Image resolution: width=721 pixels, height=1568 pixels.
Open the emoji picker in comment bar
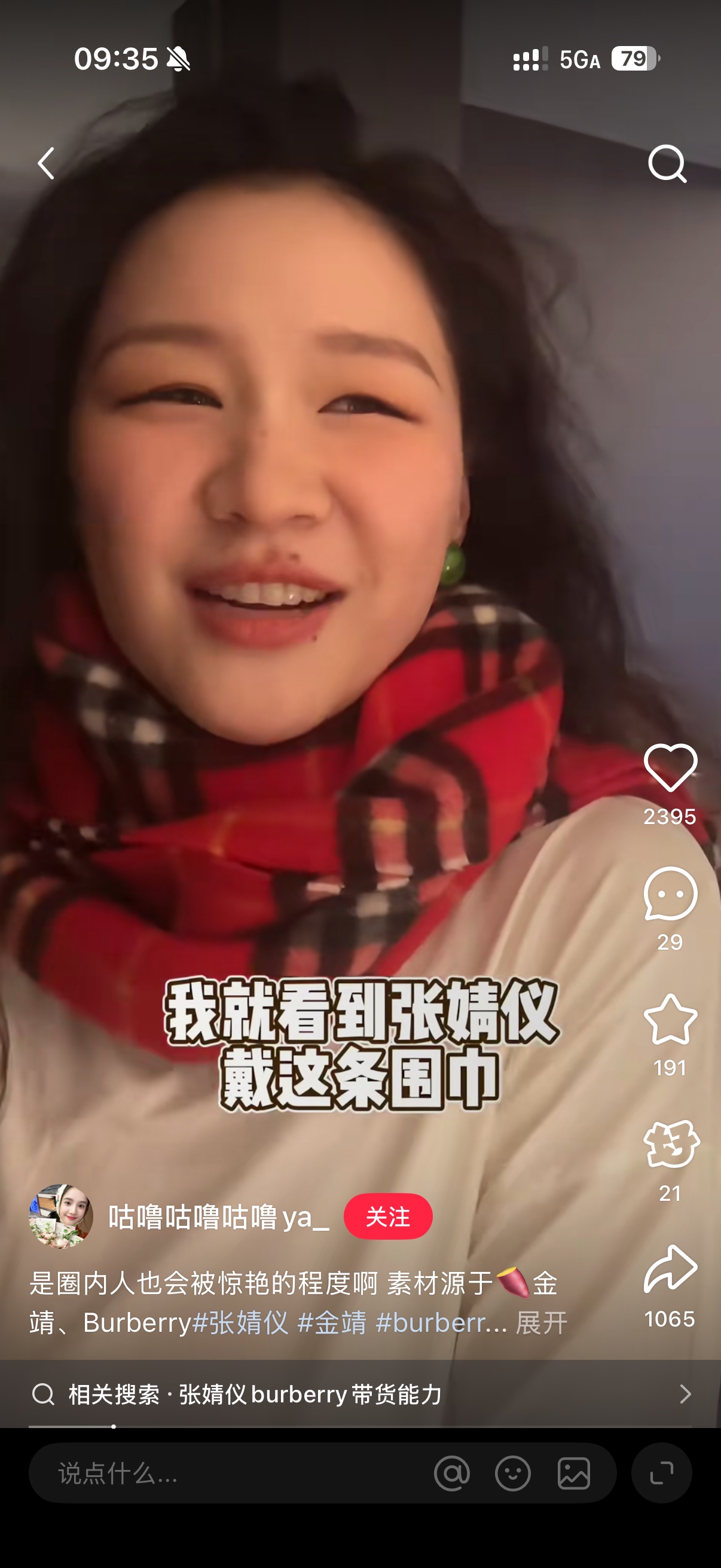(513, 1473)
